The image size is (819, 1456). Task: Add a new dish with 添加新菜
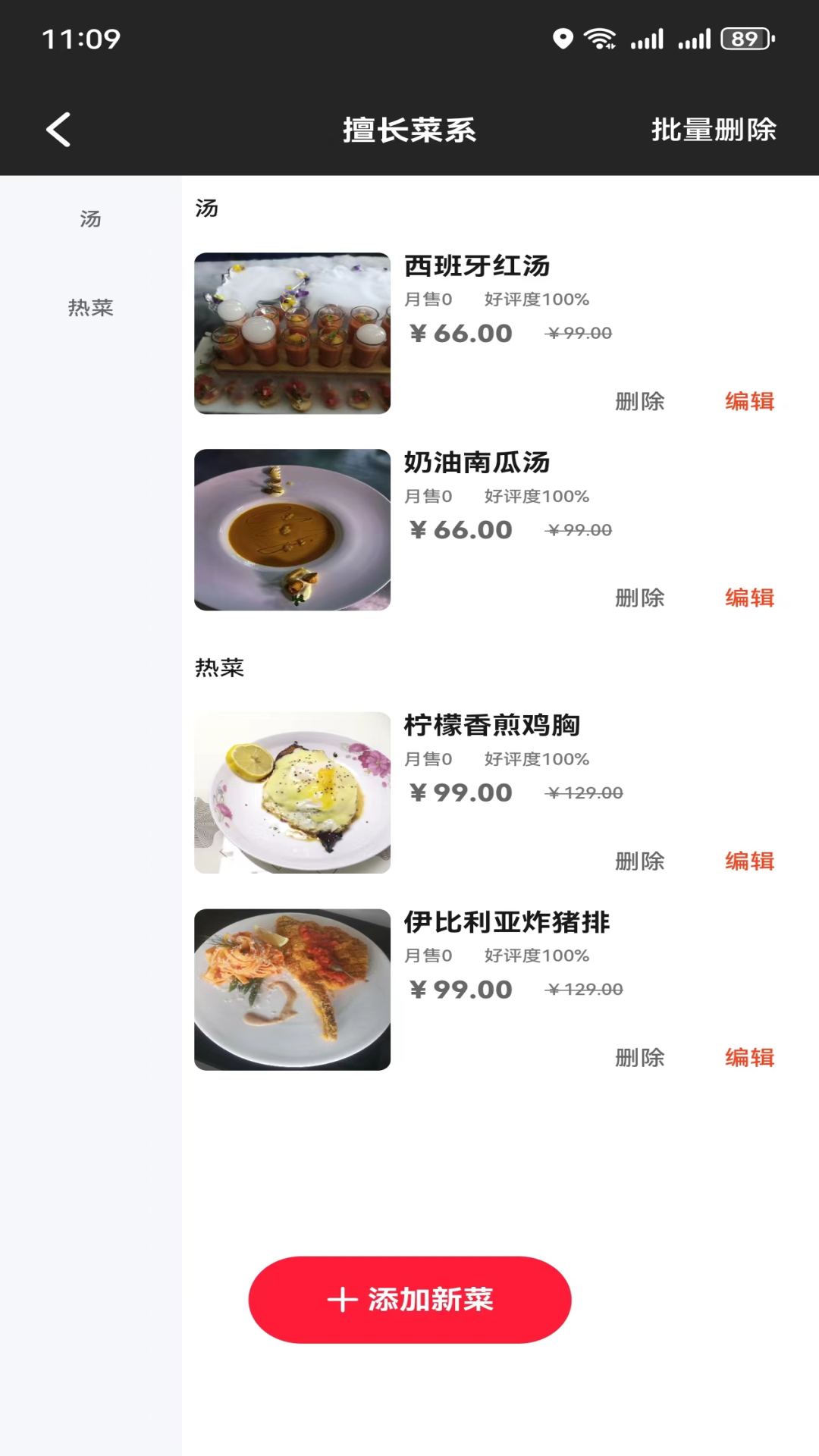[409, 1300]
